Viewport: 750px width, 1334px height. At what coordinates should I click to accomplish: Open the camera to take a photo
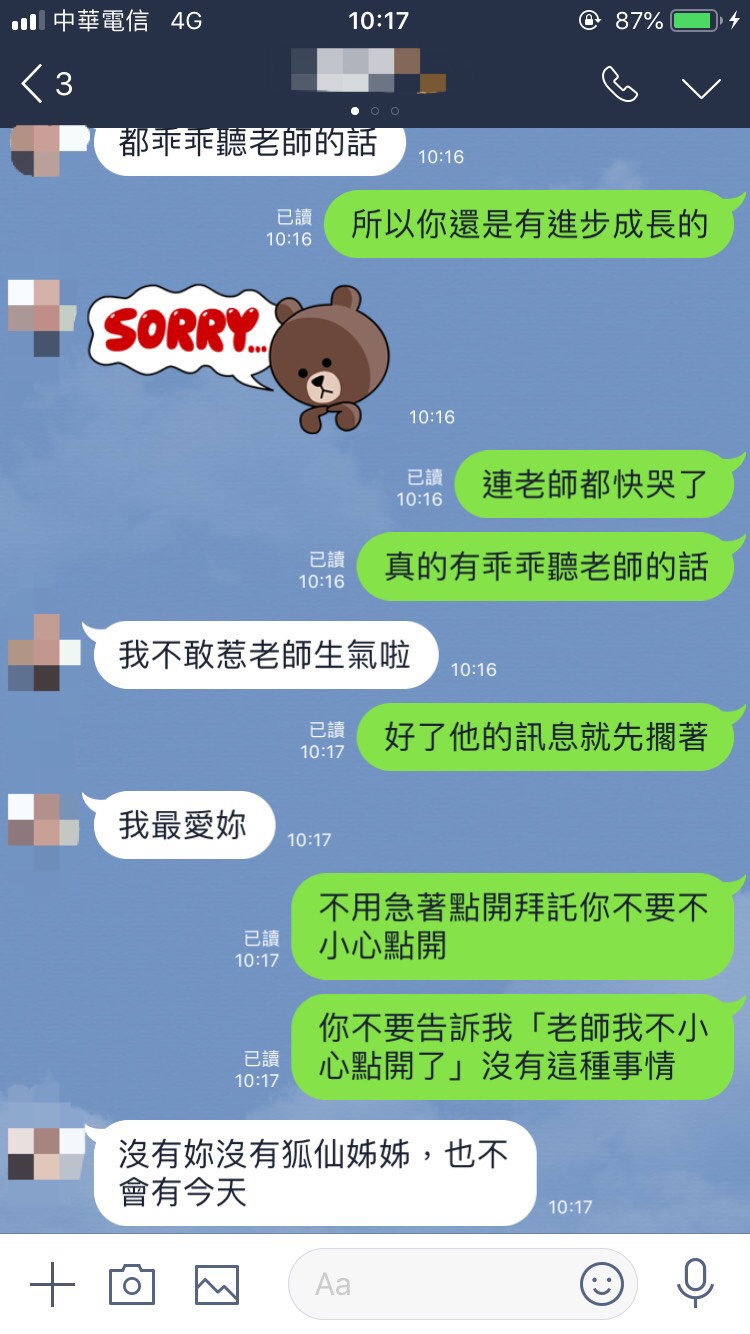click(132, 1284)
